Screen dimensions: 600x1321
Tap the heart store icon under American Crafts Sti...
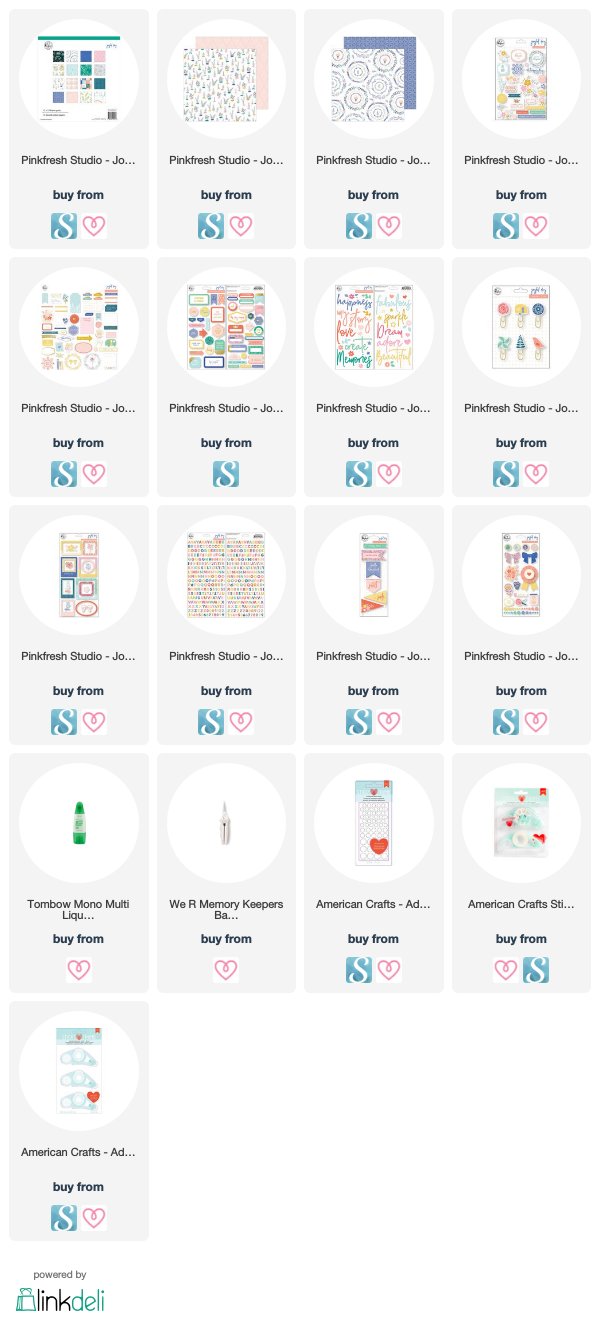point(506,969)
